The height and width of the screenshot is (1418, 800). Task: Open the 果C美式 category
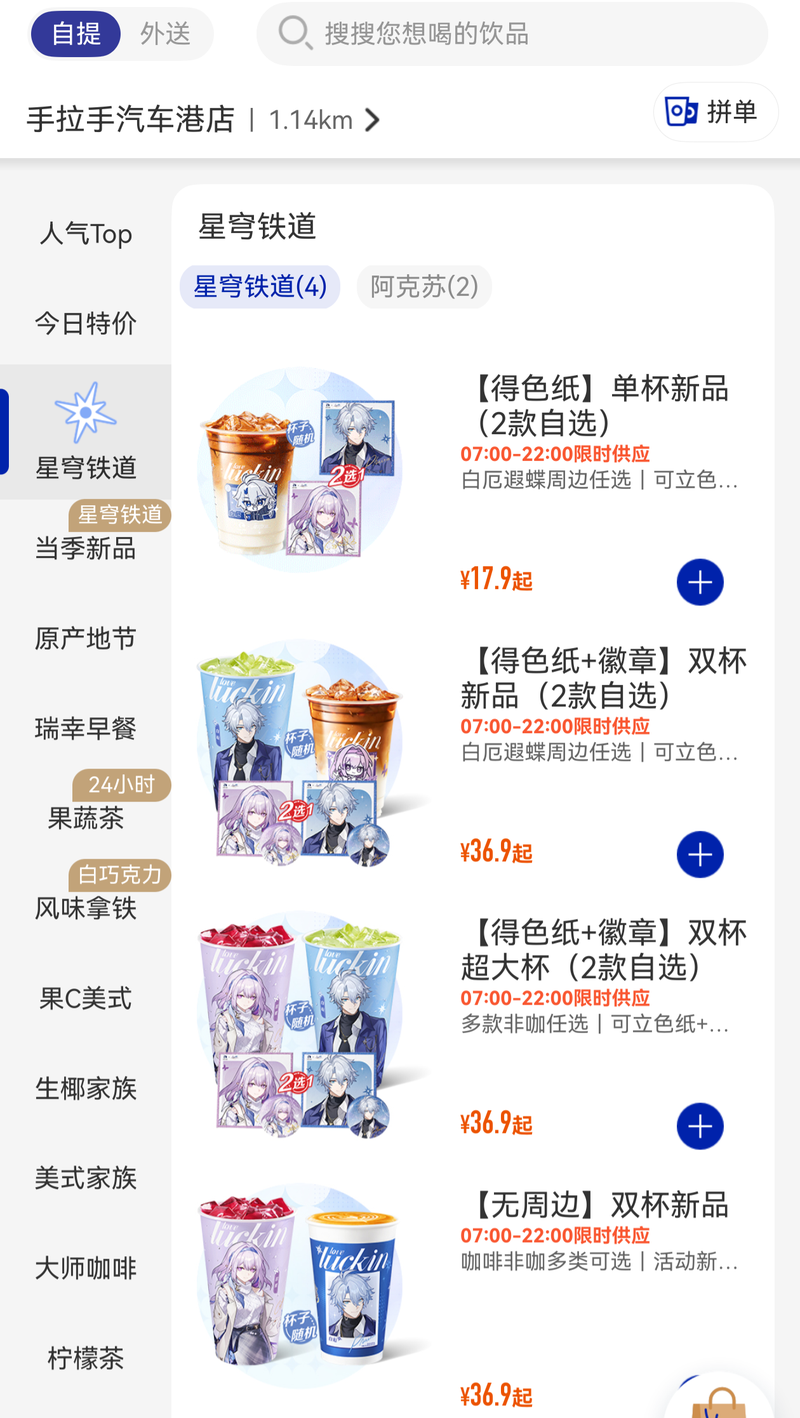(86, 998)
